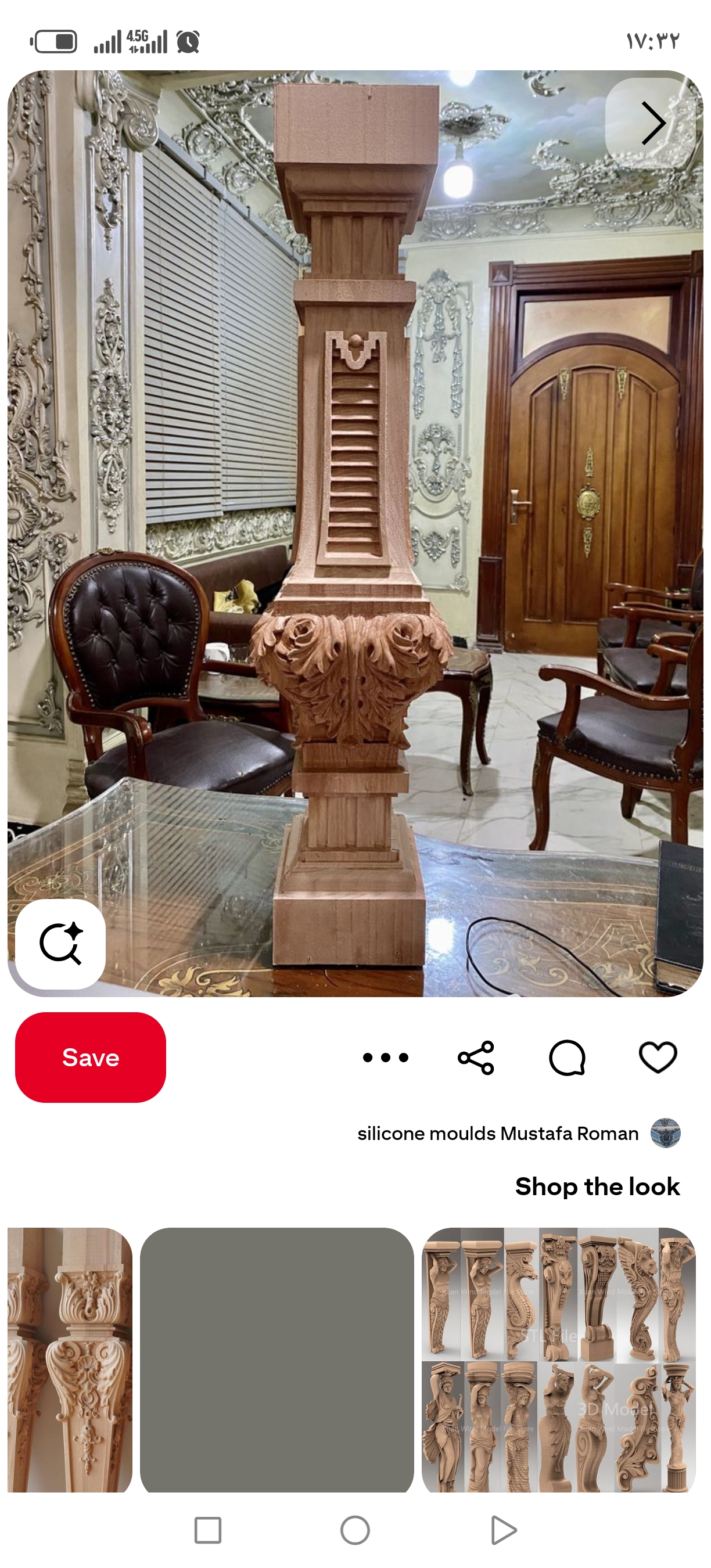Go to the home screen
The width and height of the screenshot is (711, 1568).
click(355, 1530)
